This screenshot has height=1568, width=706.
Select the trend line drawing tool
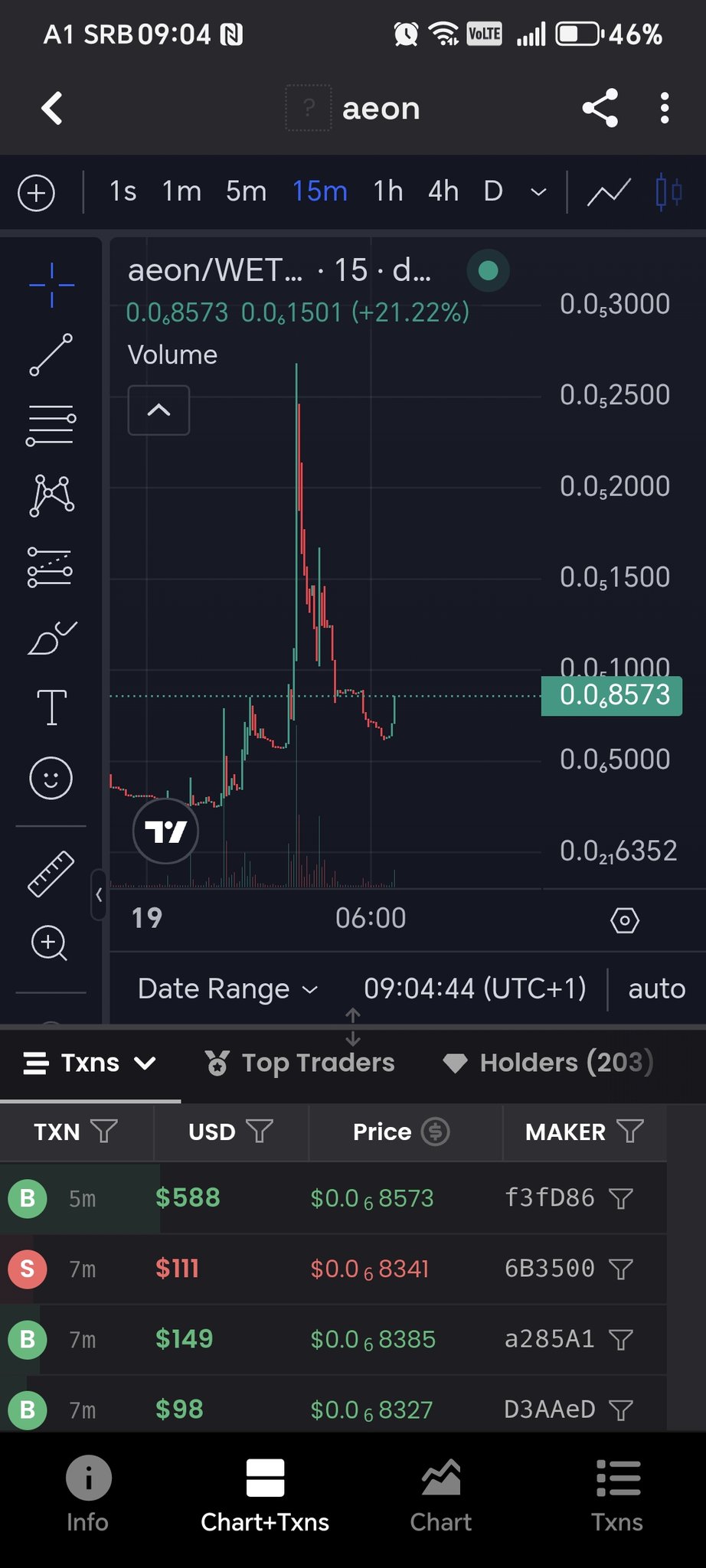51,354
